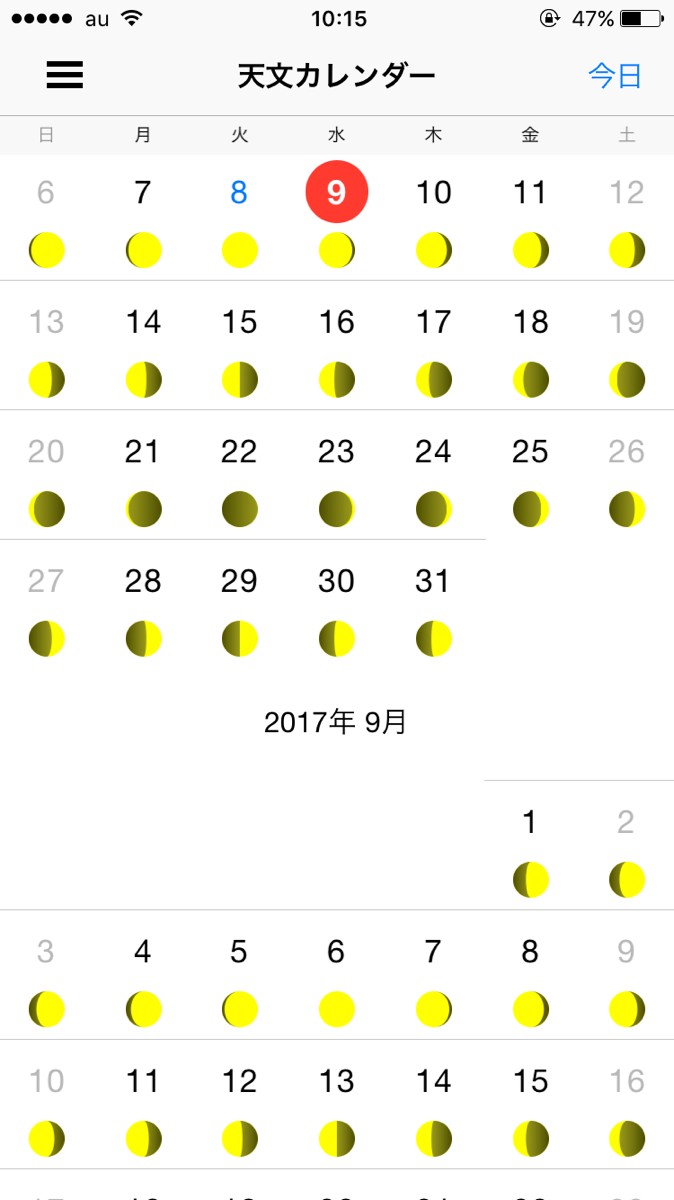The width and height of the screenshot is (674, 1200).
Task: Select August 18 in the calendar
Action: pyautogui.click(x=530, y=323)
